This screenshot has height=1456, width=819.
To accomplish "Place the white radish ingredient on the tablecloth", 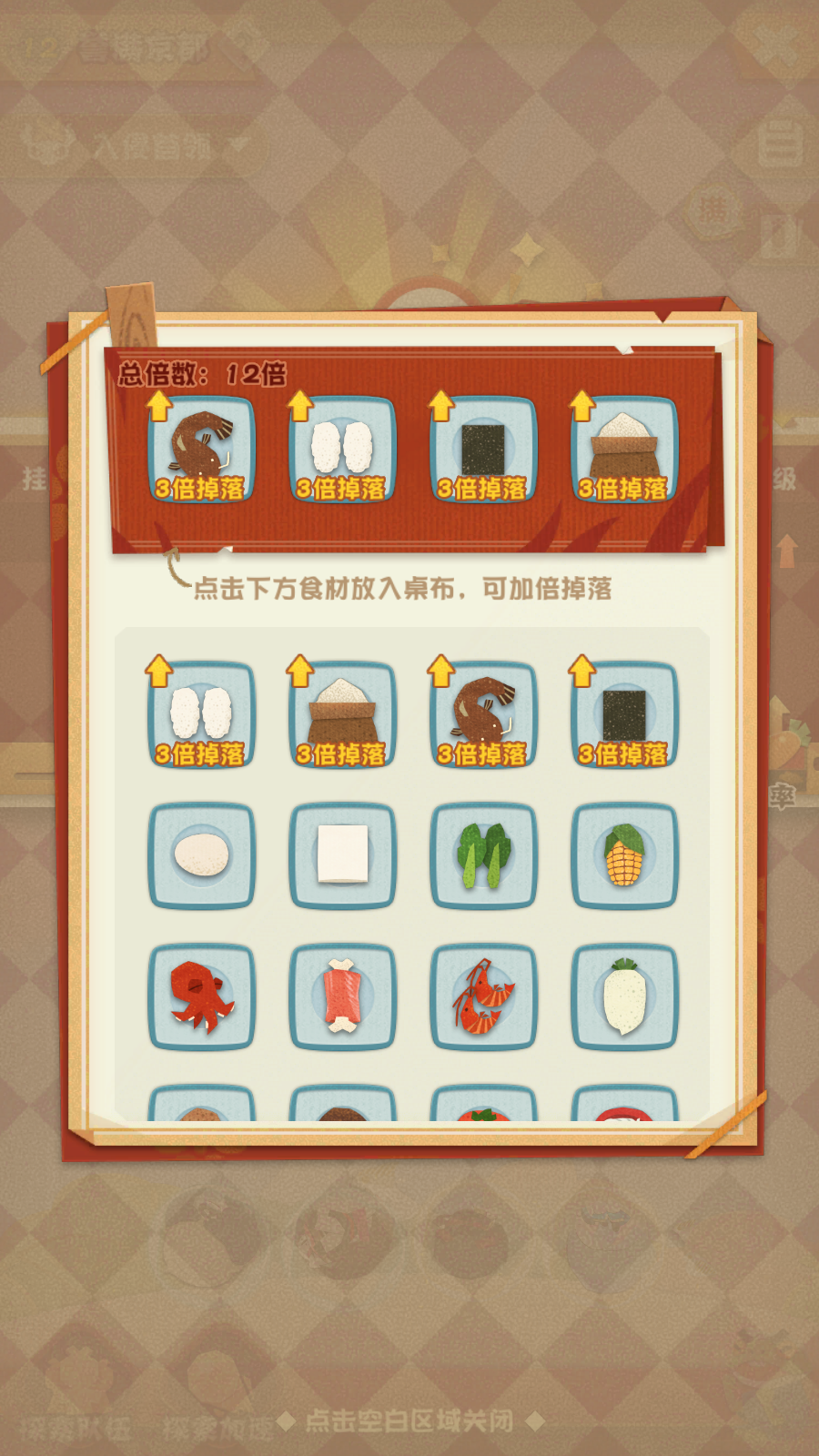I will point(624,996).
